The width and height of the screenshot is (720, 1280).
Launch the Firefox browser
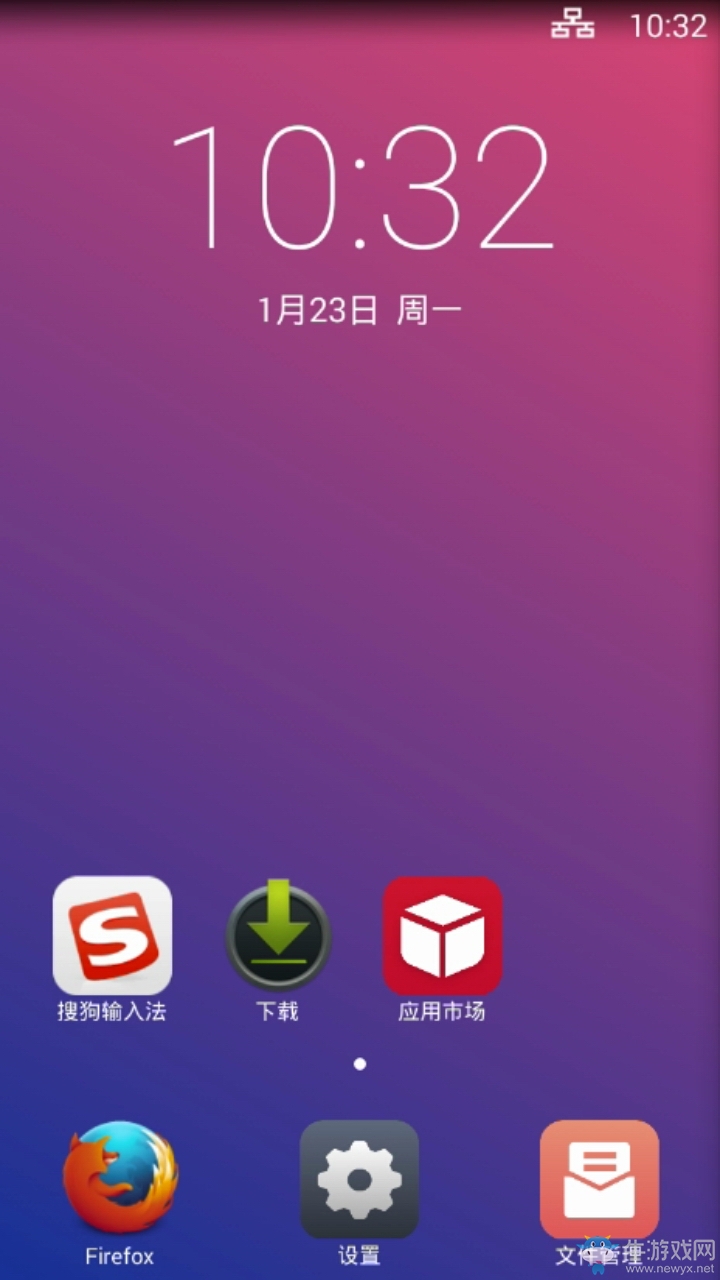point(120,1180)
